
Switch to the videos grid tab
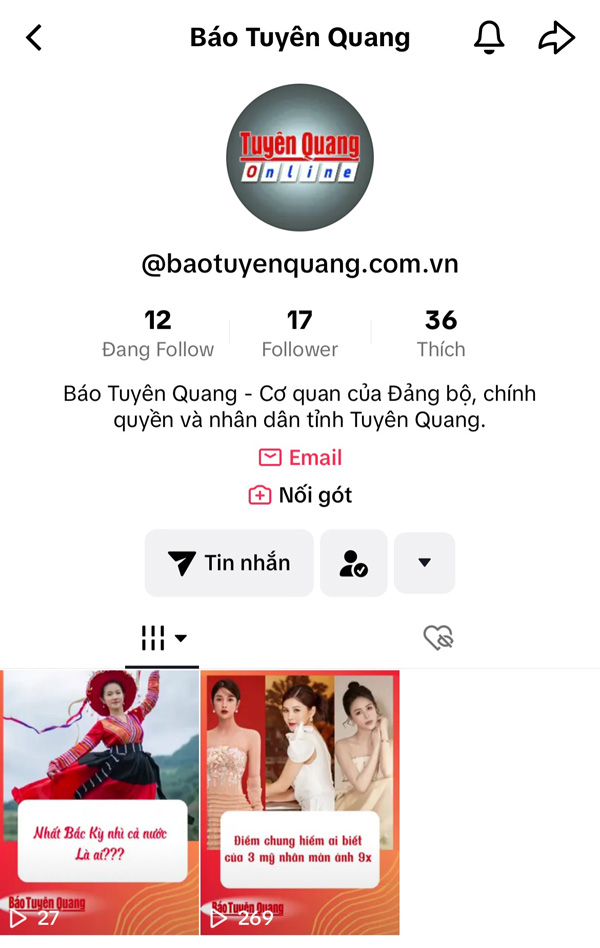[x=162, y=638]
